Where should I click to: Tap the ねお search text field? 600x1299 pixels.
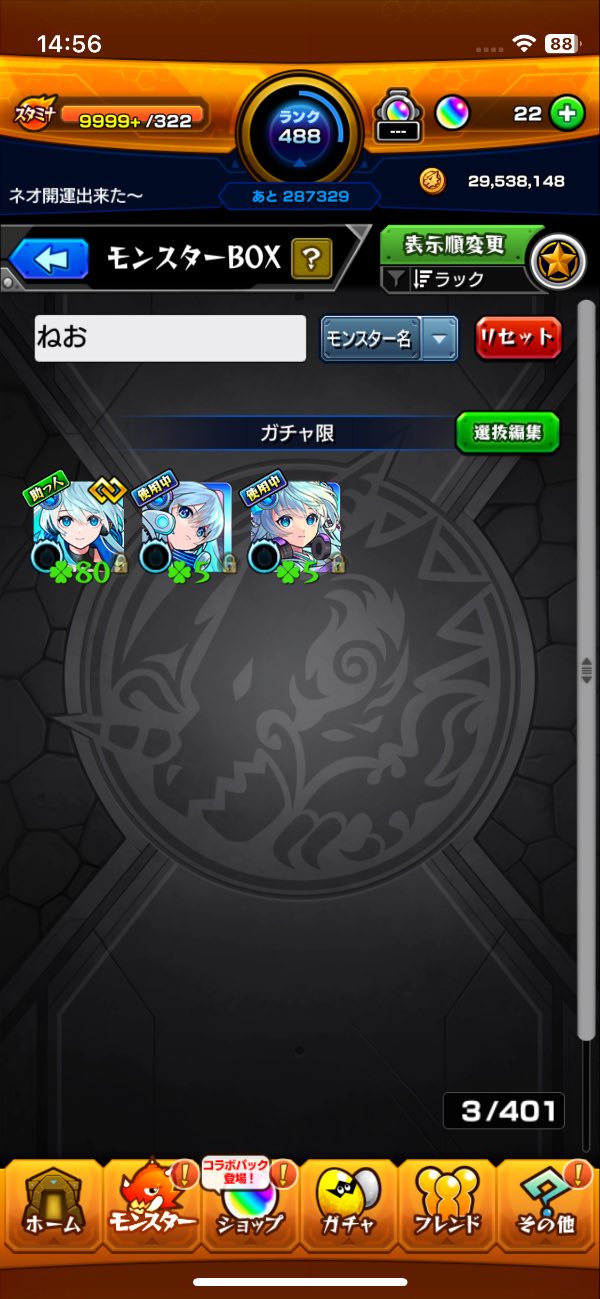(x=170, y=338)
